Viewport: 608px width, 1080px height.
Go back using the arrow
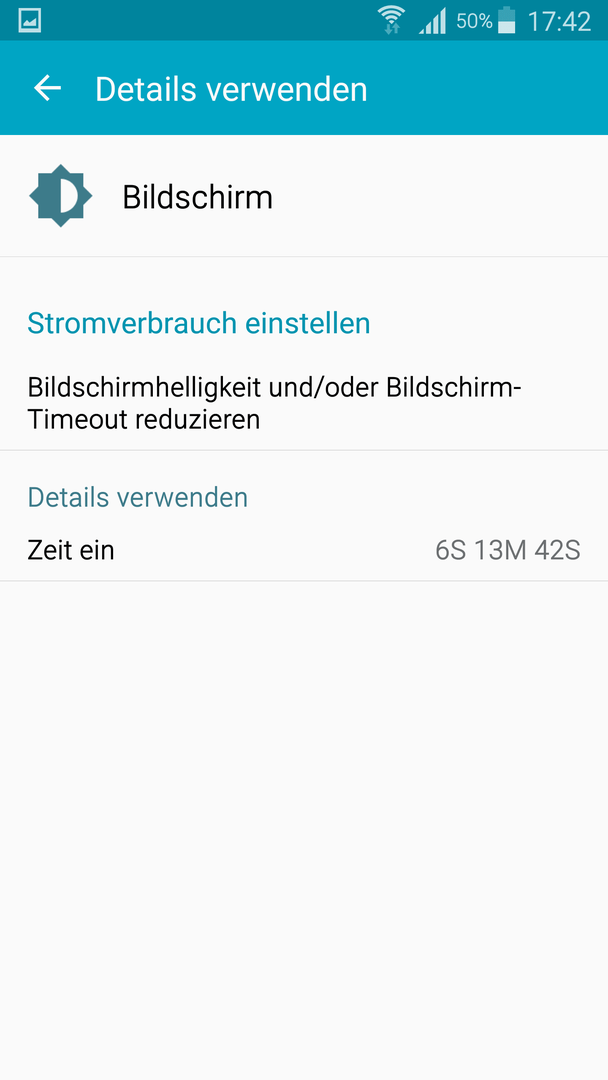tap(48, 89)
